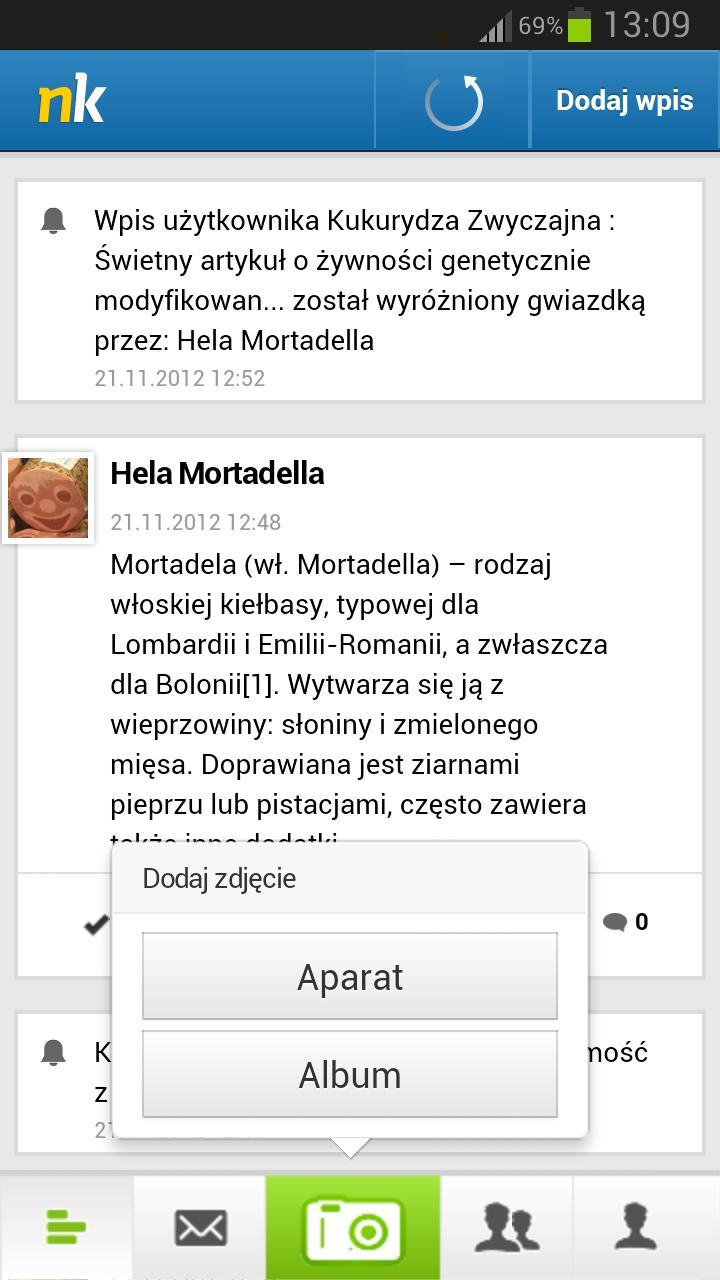Switch to the friends tab
The image size is (720, 1280).
pyautogui.click(x=506, y=1227)
